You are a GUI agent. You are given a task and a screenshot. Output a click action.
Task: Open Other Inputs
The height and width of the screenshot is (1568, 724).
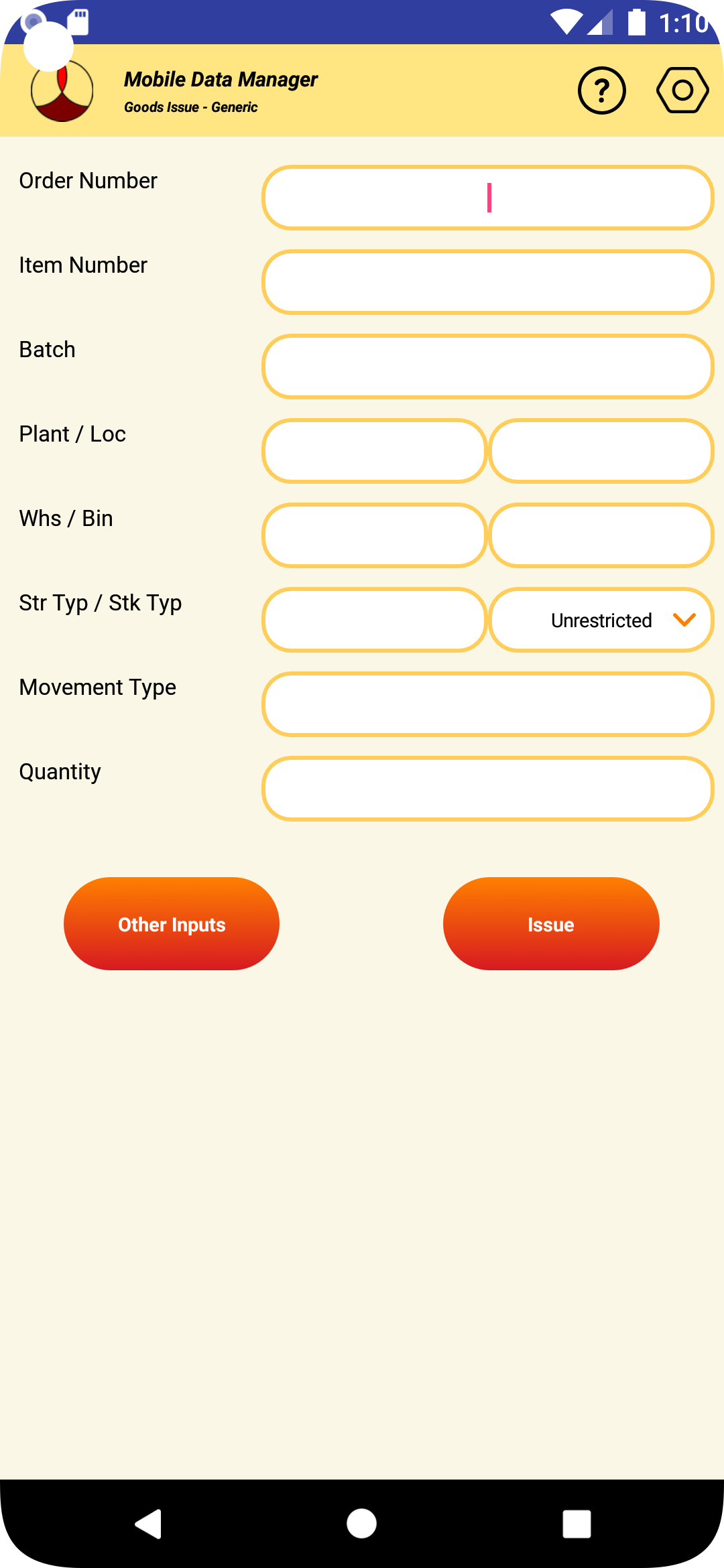tap(172, 923)
